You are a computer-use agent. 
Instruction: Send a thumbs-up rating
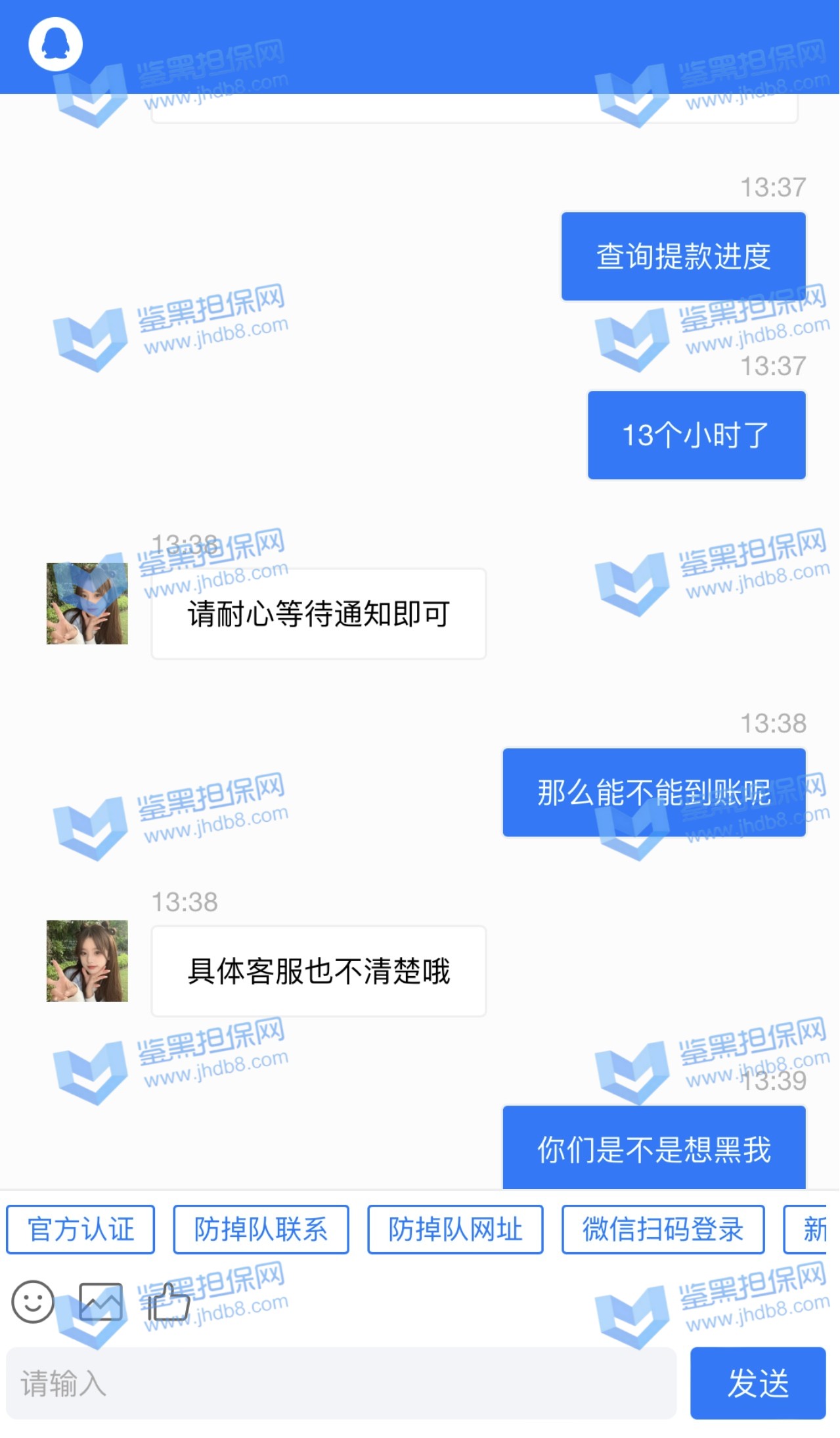(168, 1301)
